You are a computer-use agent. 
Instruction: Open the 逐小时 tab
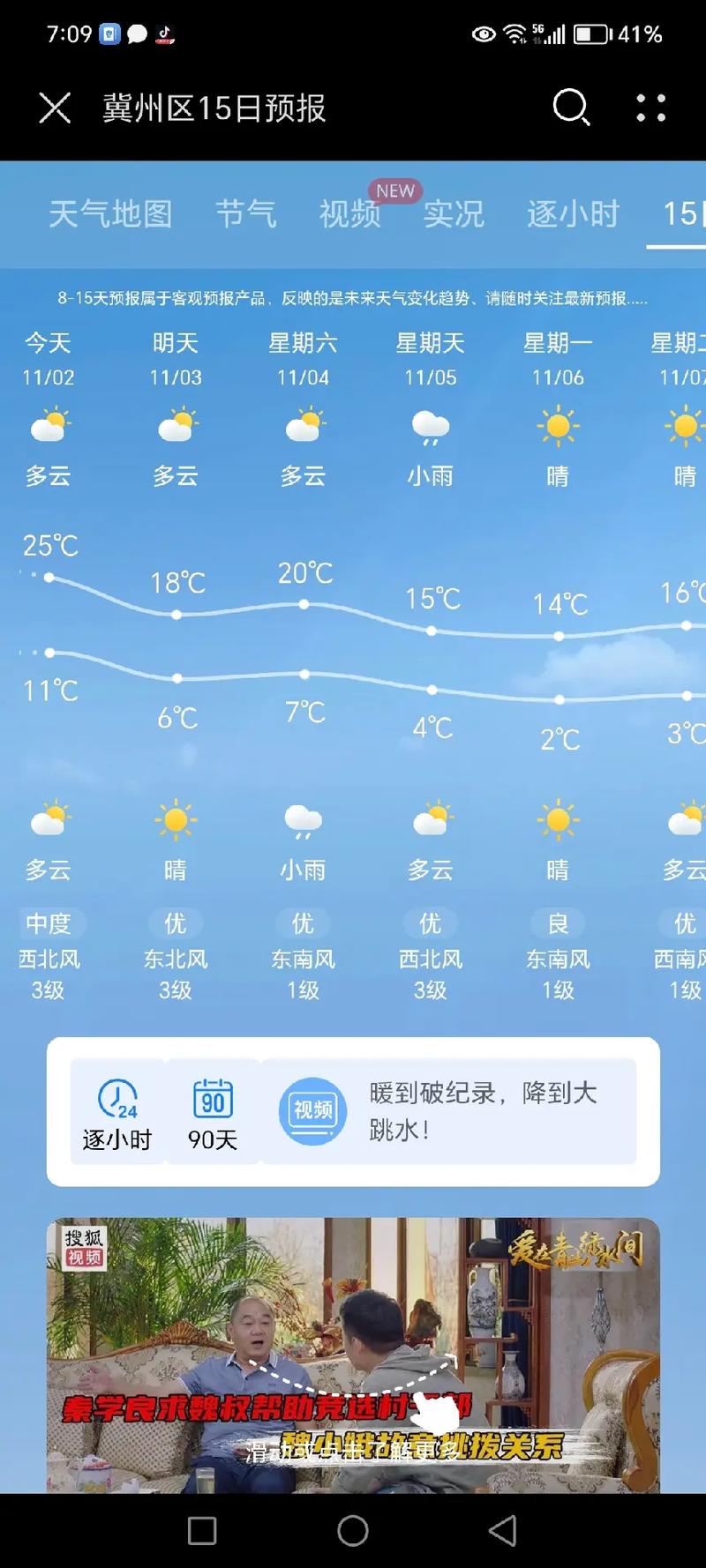(x=572, y=213)
